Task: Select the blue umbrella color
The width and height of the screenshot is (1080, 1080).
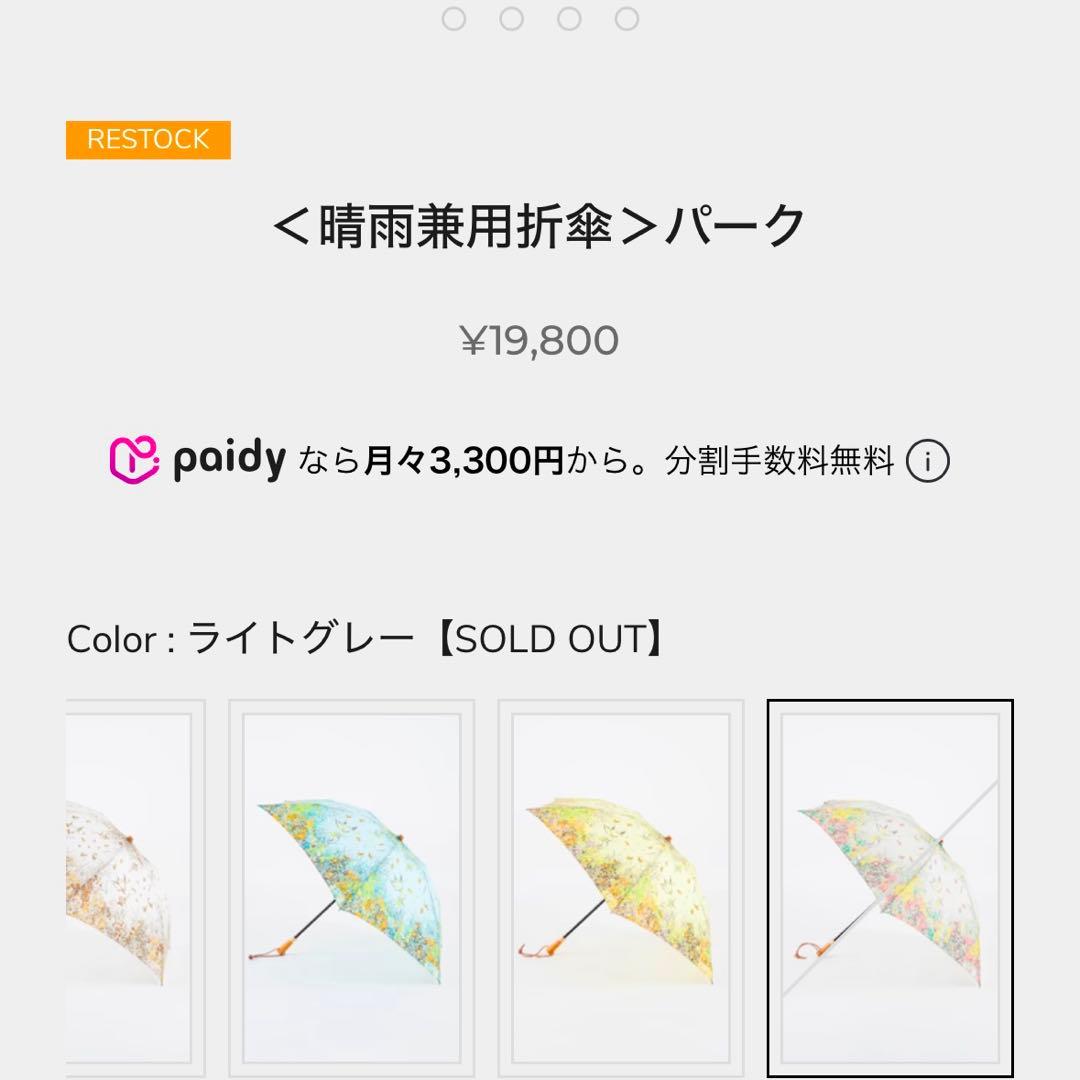Action: pyautogui.click(x=352, y=888)
